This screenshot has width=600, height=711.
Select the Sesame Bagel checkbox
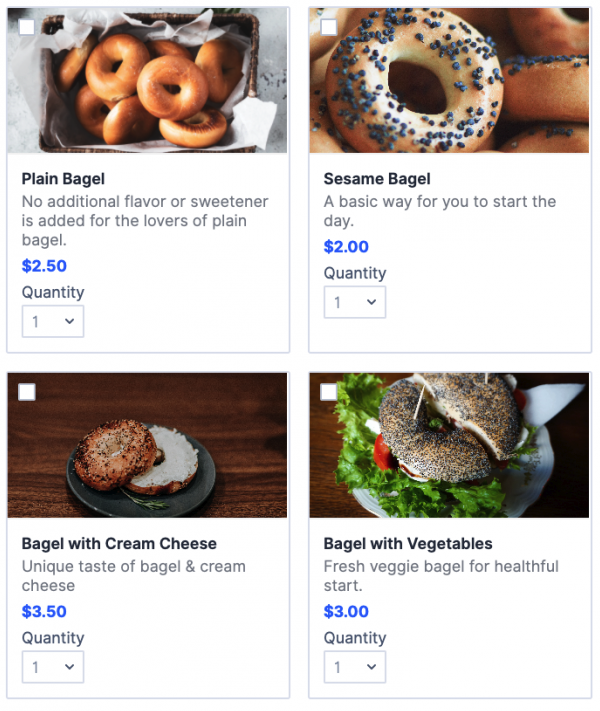(x=329, y=27)
